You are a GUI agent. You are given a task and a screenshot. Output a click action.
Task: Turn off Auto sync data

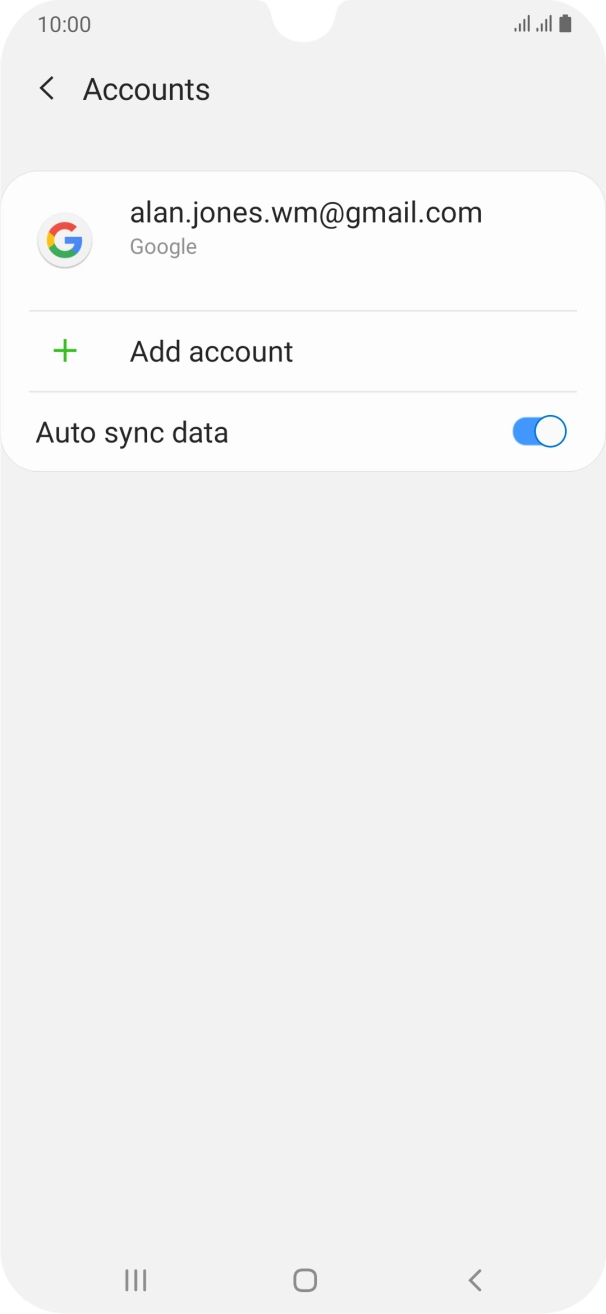[539, 432]
